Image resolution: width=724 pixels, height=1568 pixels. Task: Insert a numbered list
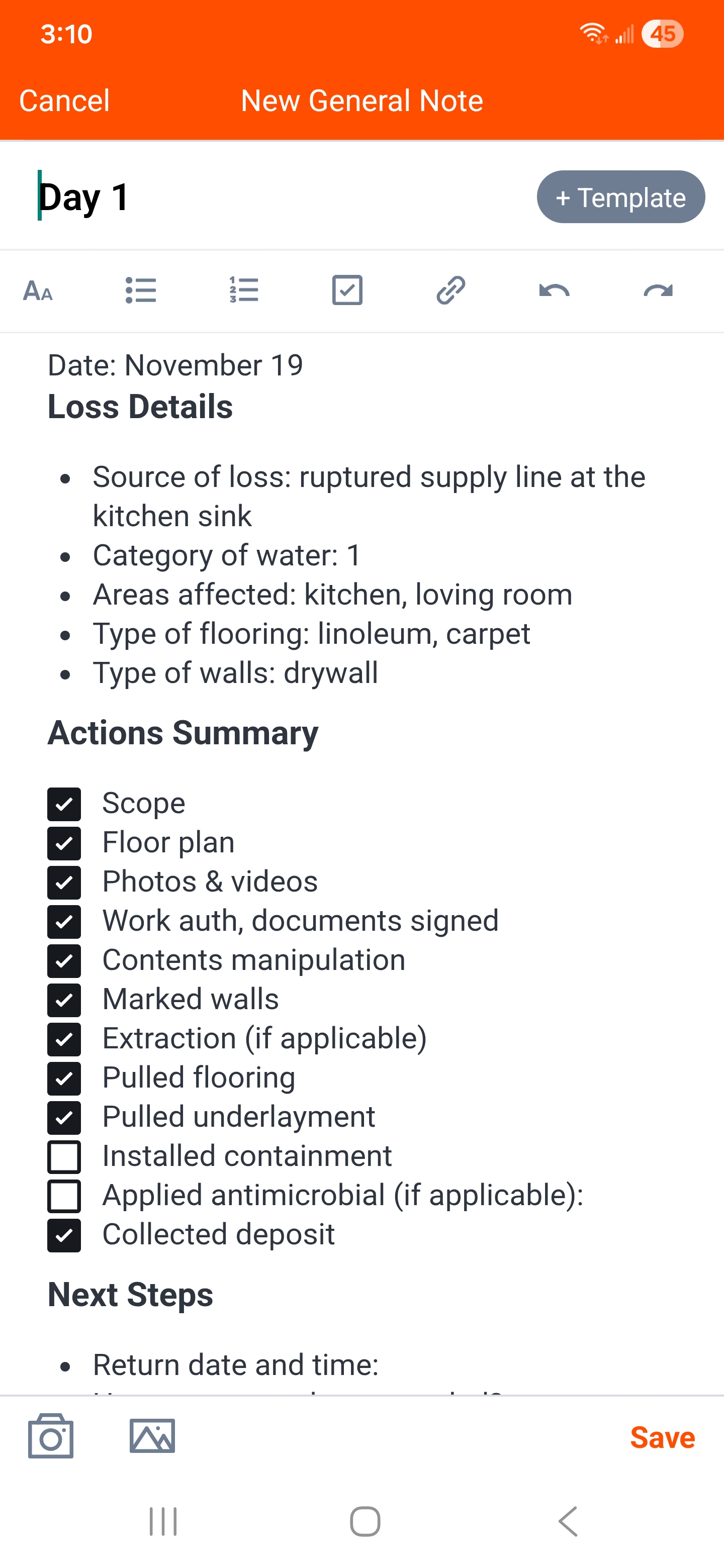[243, 290]
